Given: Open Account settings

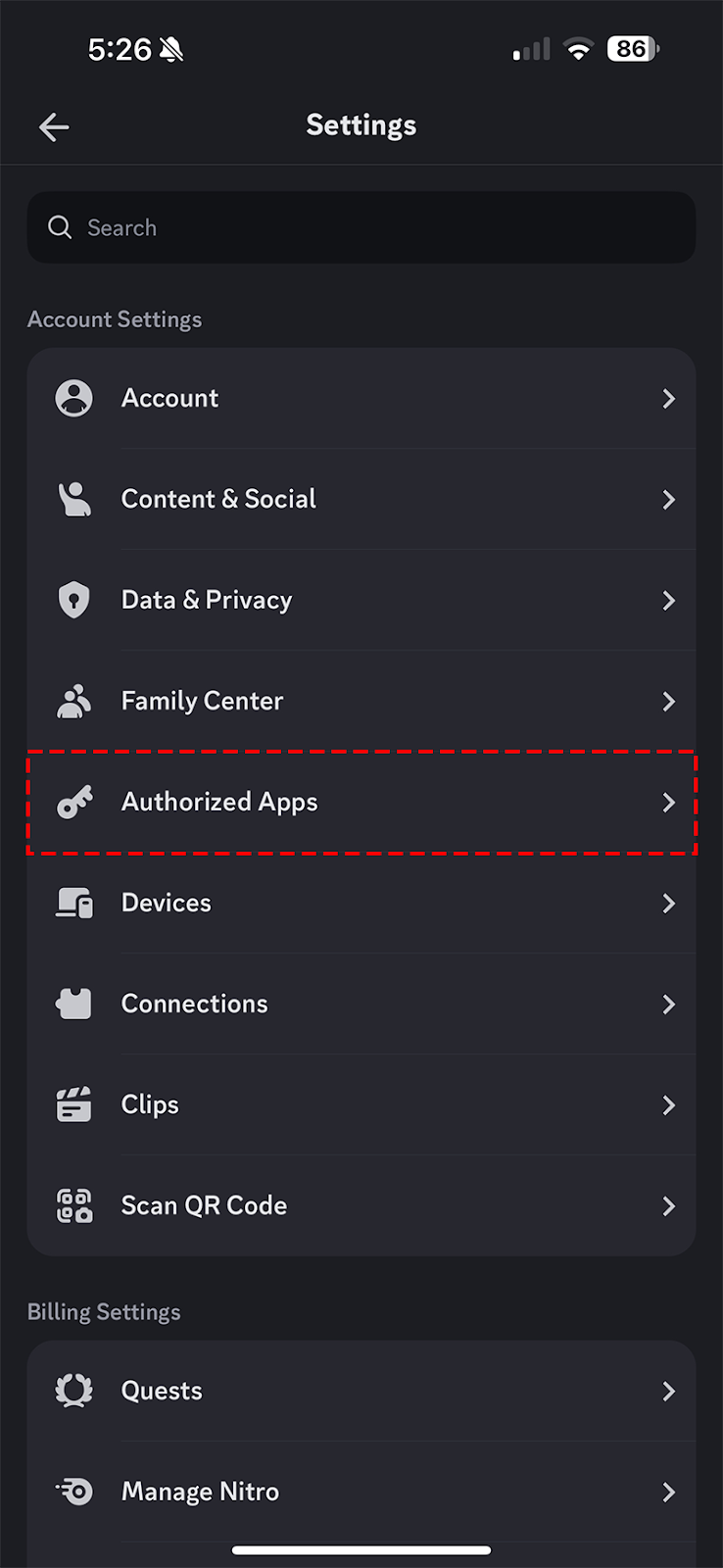Looking at the screenshot, I should (x=361, y=399).
